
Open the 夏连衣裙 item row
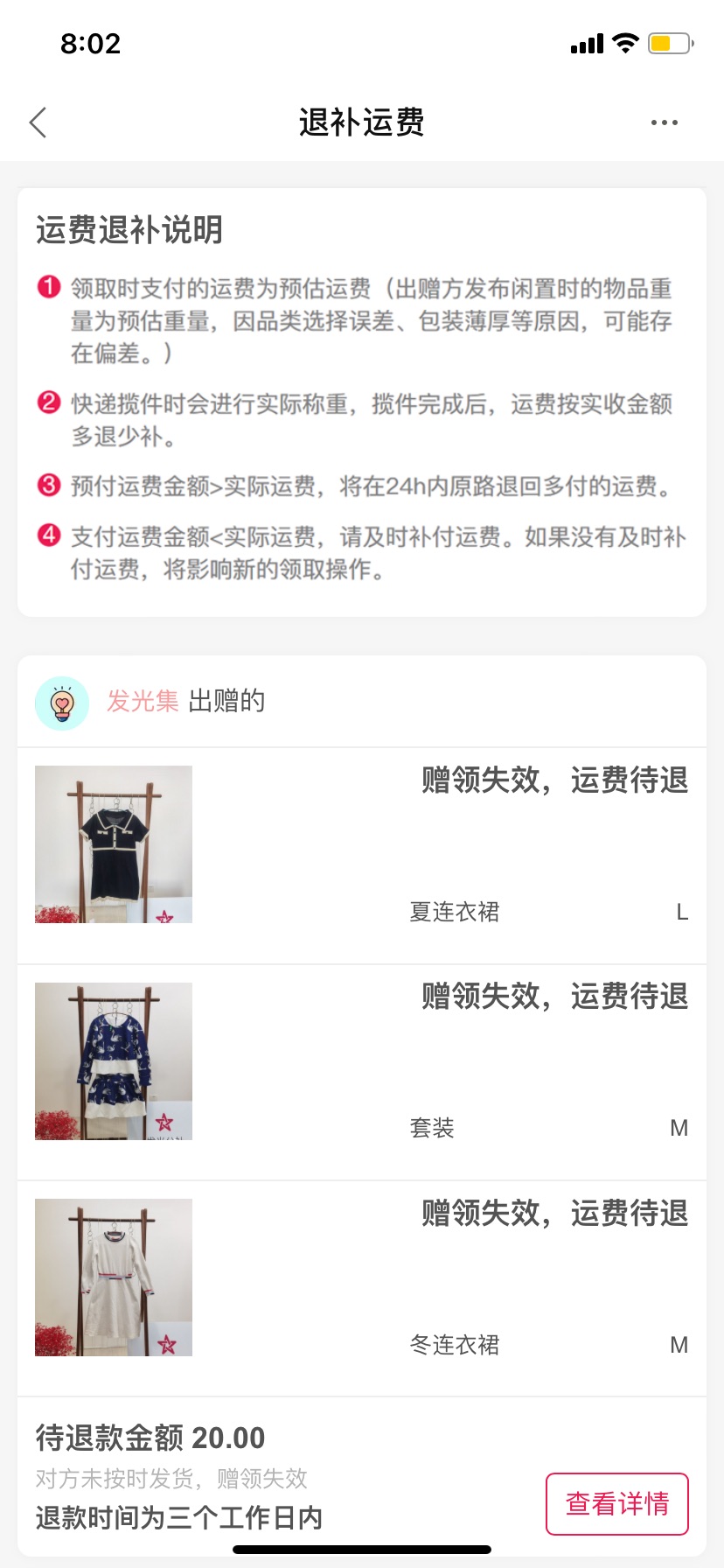[362, 856]
